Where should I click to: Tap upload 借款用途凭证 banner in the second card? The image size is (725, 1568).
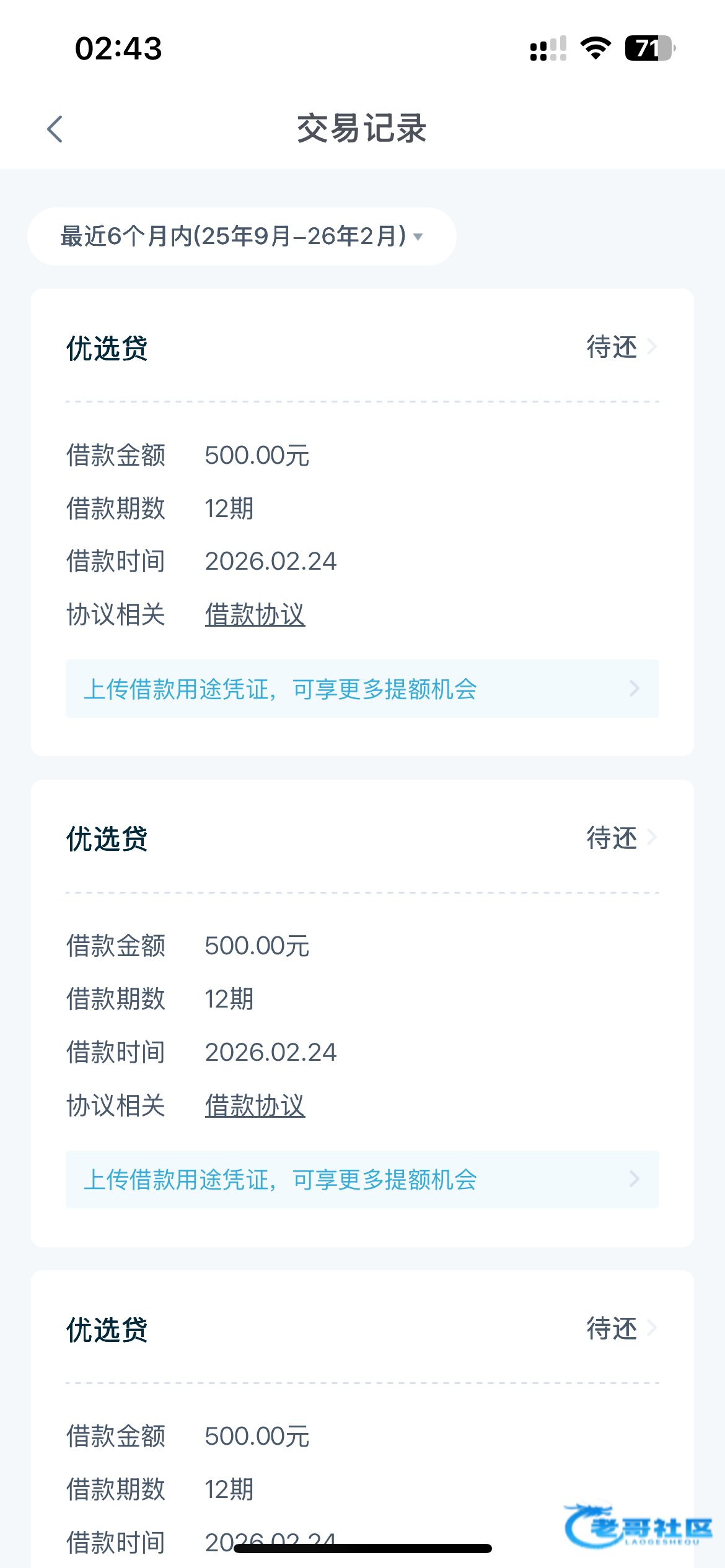[x=362, y=1179]
